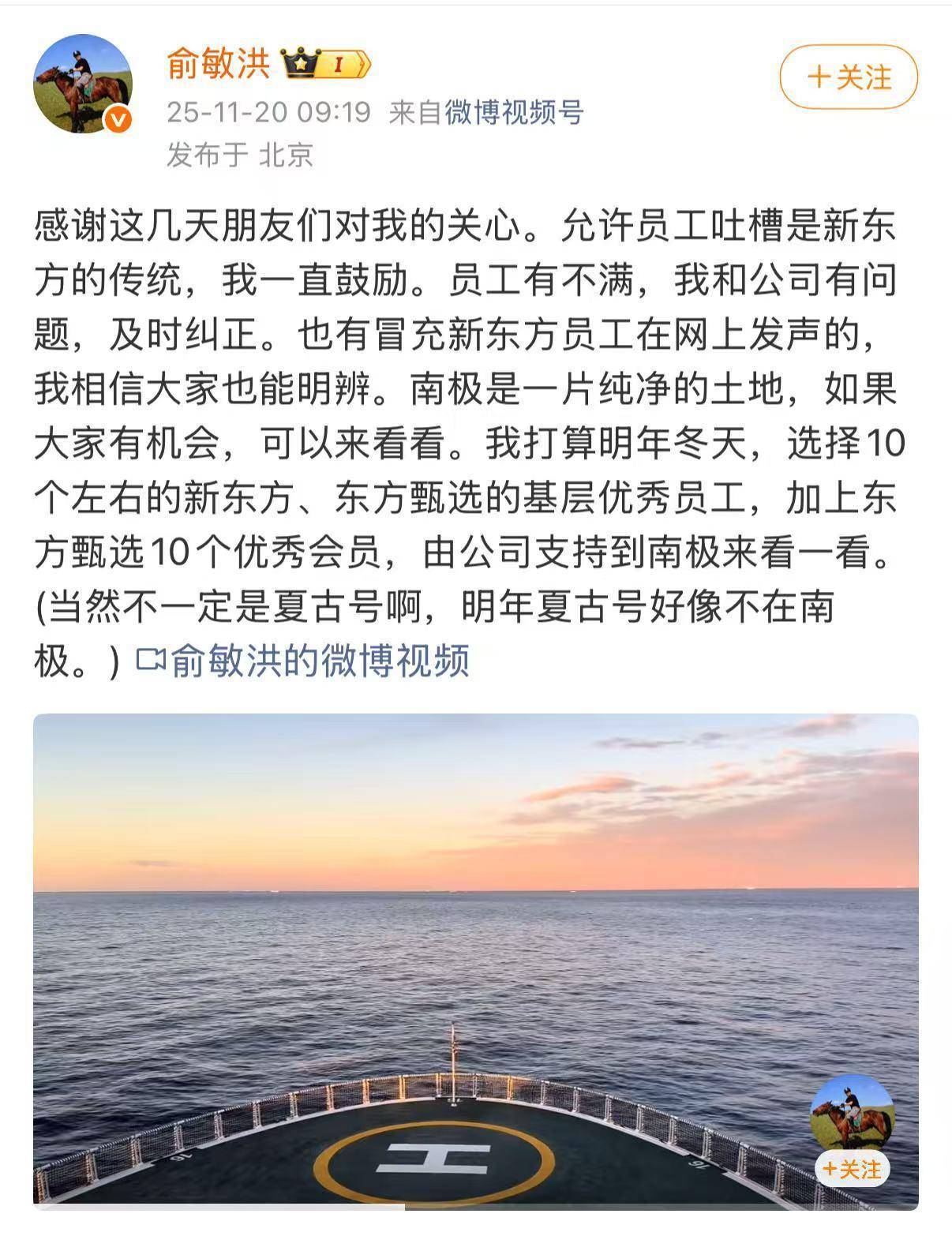Tap the +关注 overlay on the video
Screen dimensions: 952x1236
[852, 1168]
